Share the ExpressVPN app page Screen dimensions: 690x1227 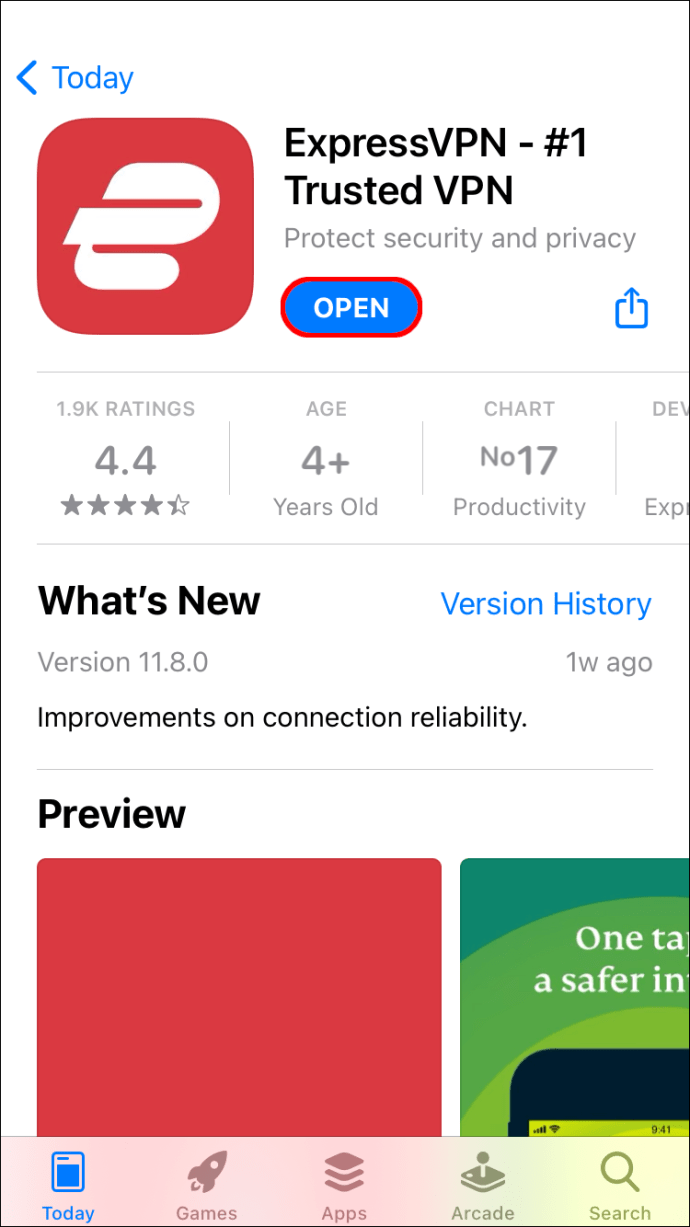click(x=631, y=308)
